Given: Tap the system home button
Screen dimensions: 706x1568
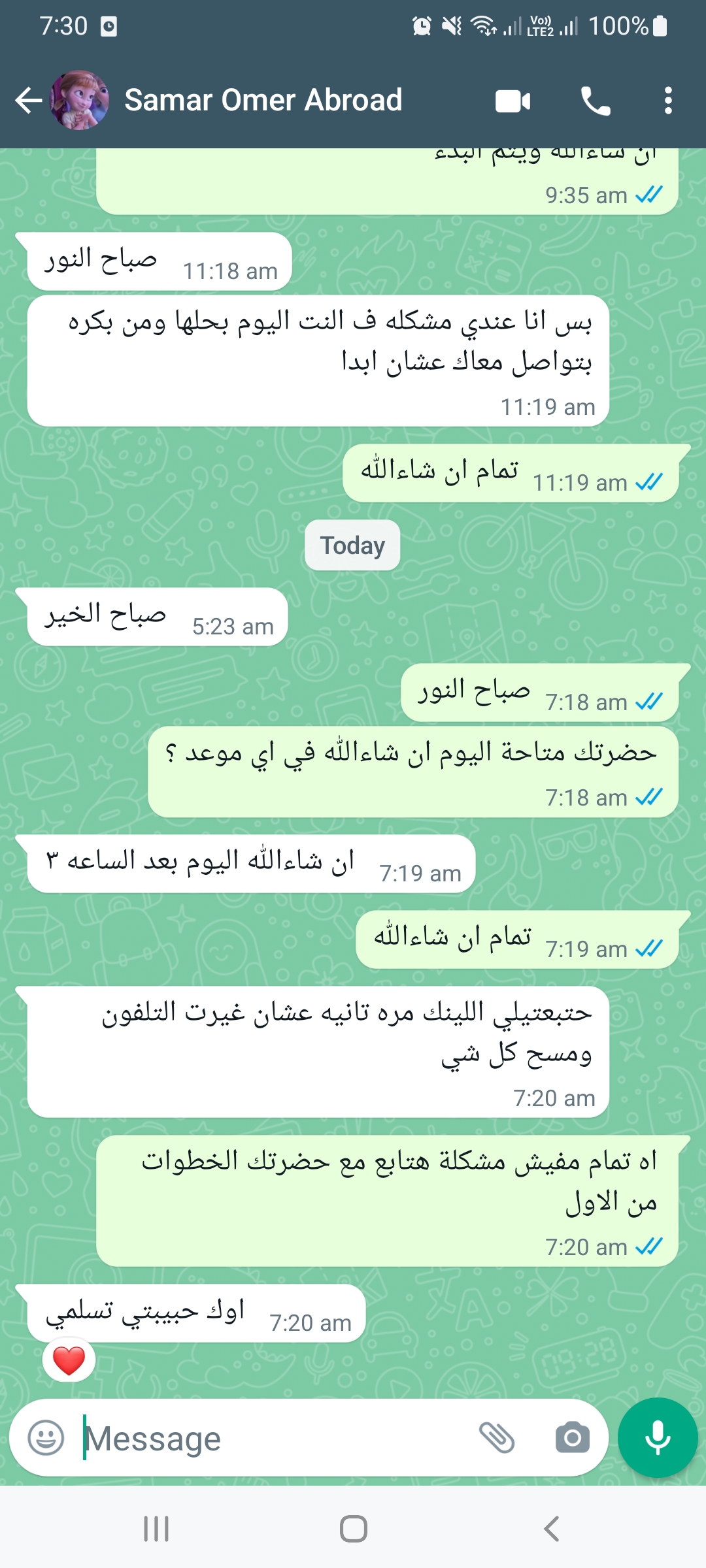Looking at the screenshot, I should (x=353, y=1529).
